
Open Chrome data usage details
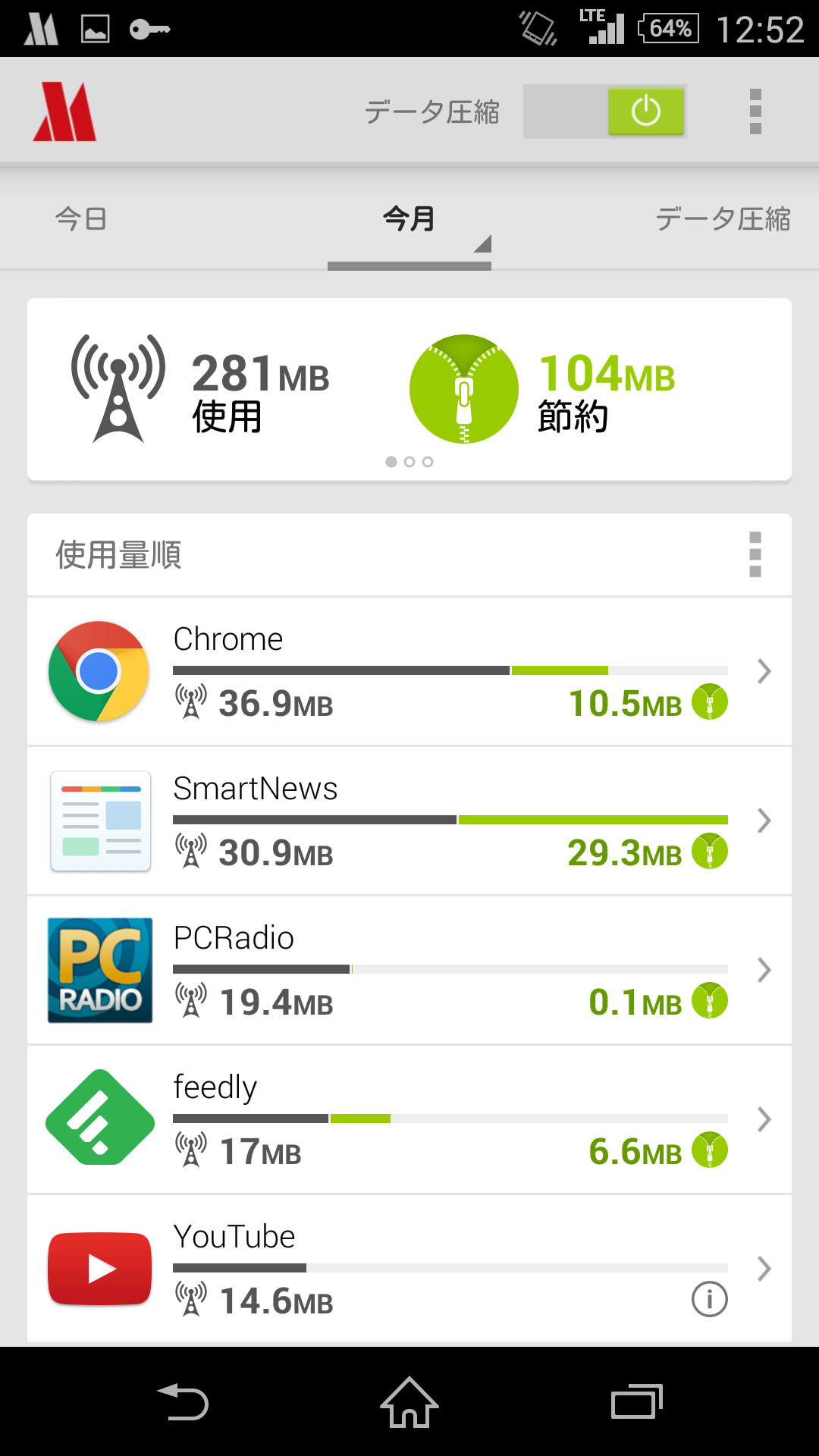pyautogui.click(x=409, y=671)
